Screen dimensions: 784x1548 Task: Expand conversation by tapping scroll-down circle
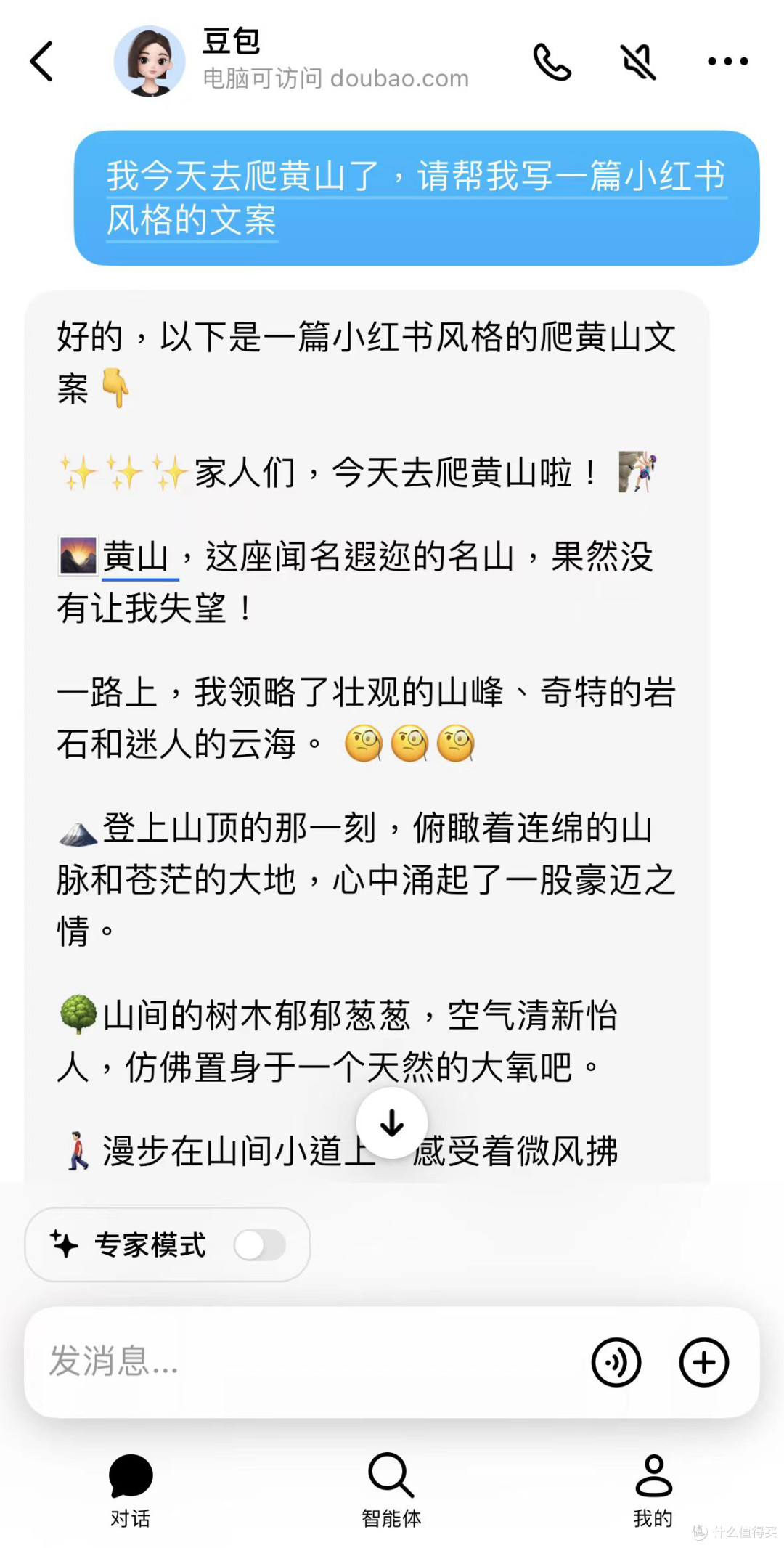pyautogui.click(x=391, y=1123)
